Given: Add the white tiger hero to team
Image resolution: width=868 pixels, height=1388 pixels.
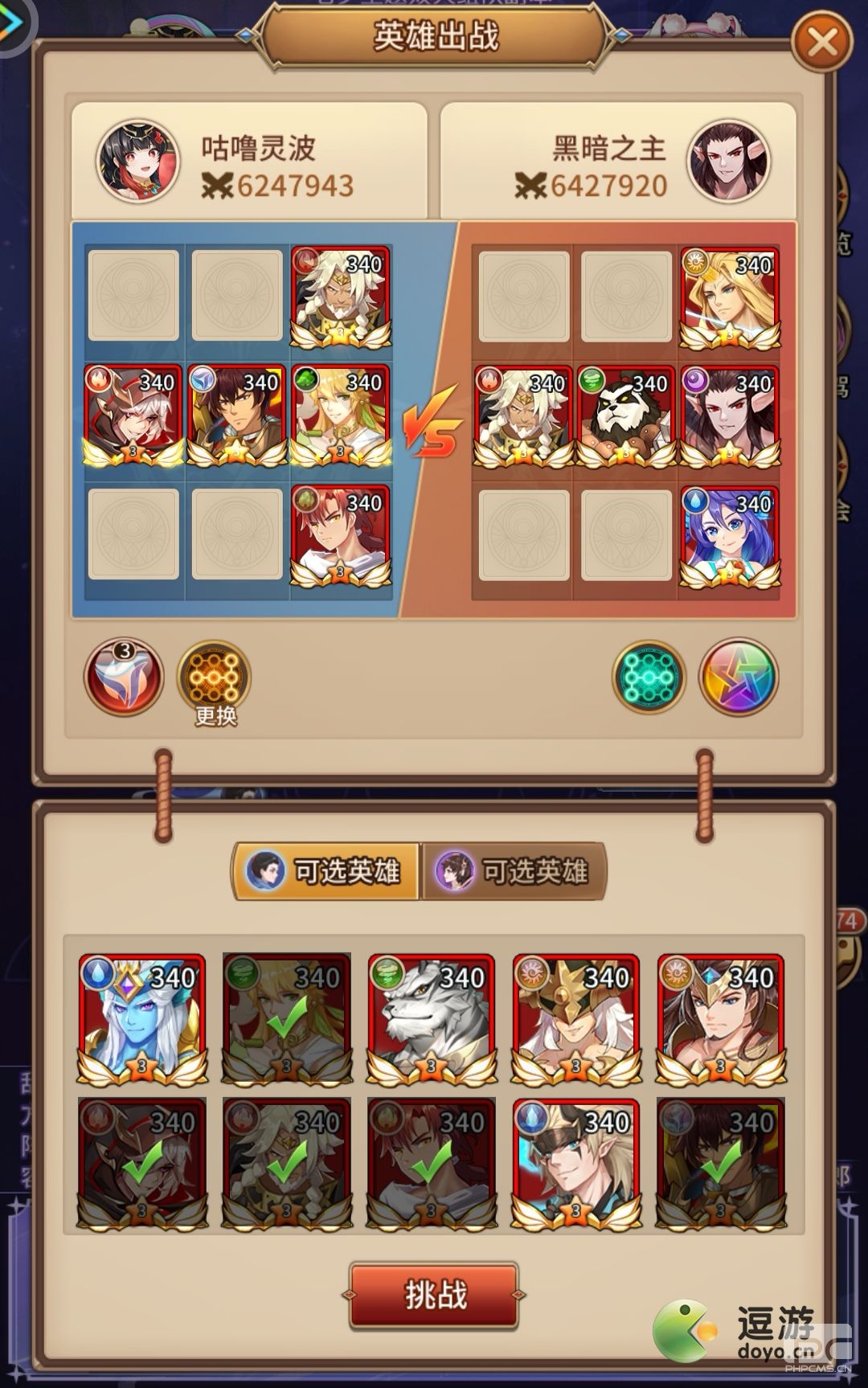Looking at the screenshot, I should [x=432, y=1019].
